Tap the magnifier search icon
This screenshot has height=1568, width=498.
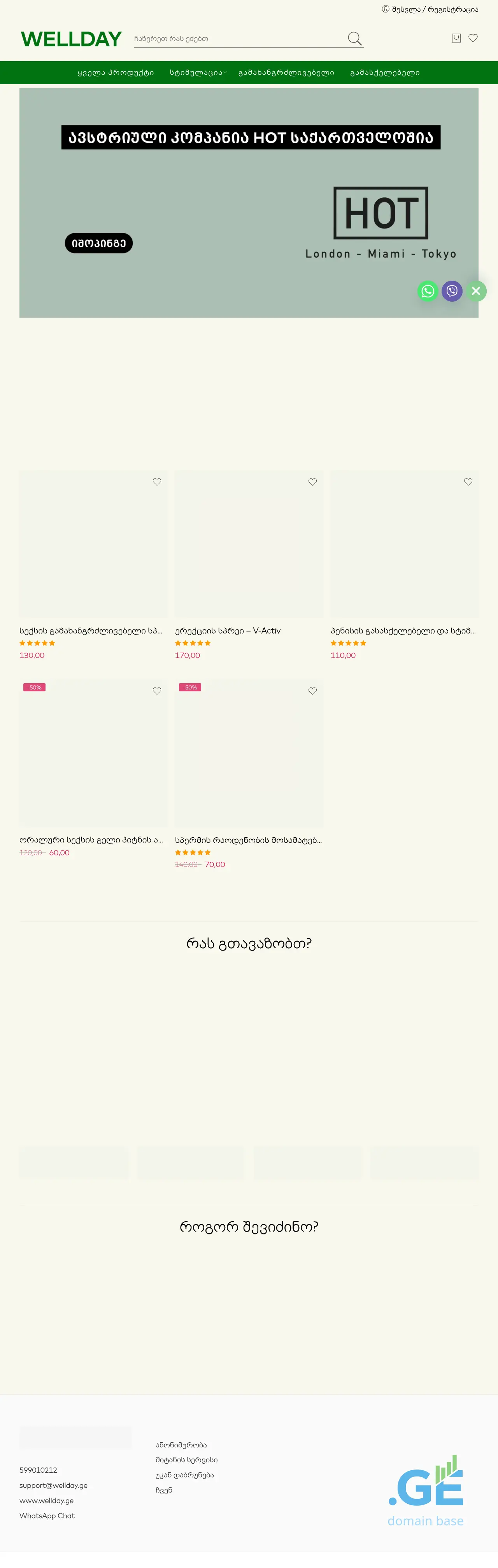coord(354,39)
